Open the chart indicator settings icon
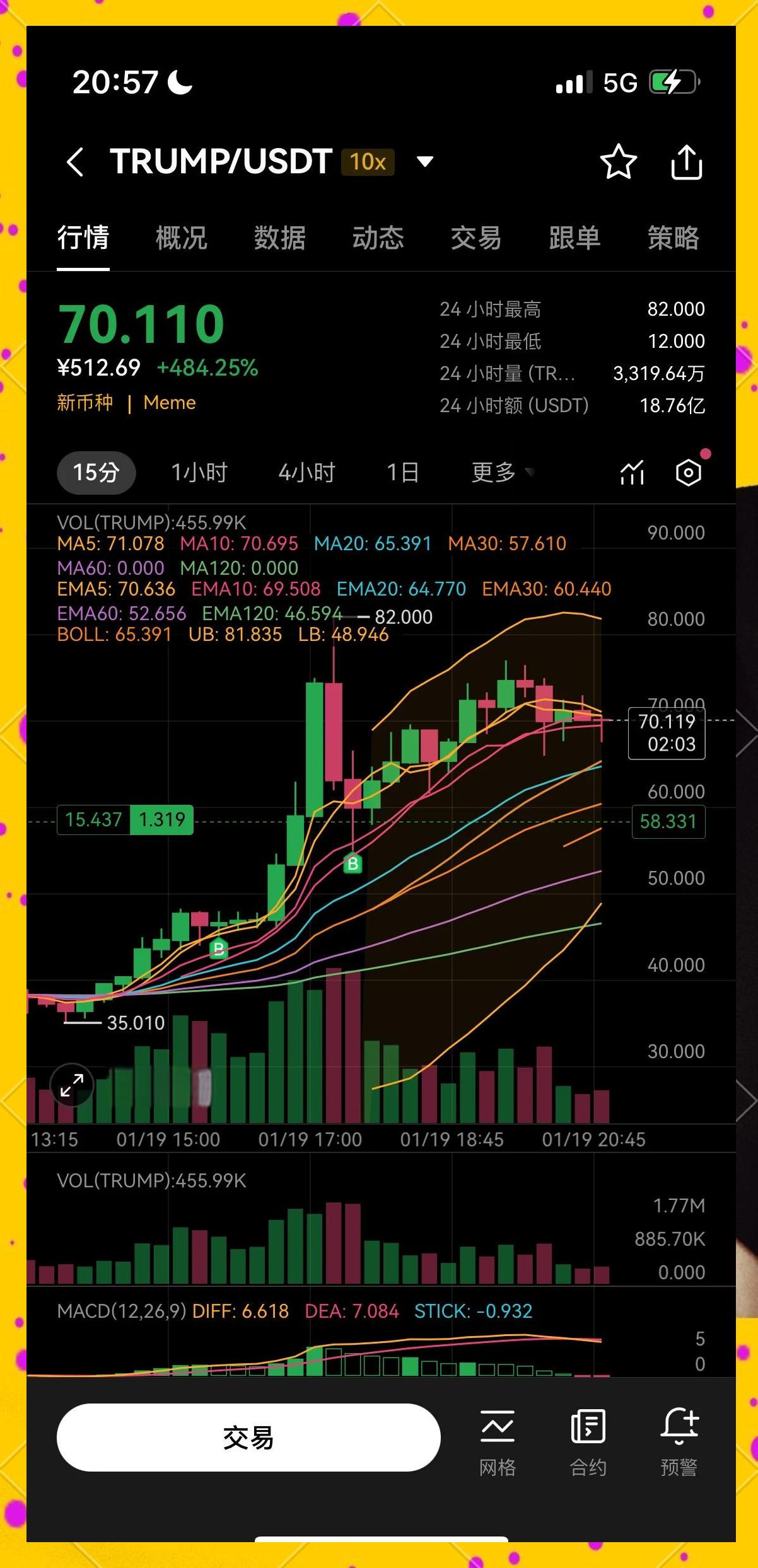This screenshot has width=758, height=1568. [631, 471]
